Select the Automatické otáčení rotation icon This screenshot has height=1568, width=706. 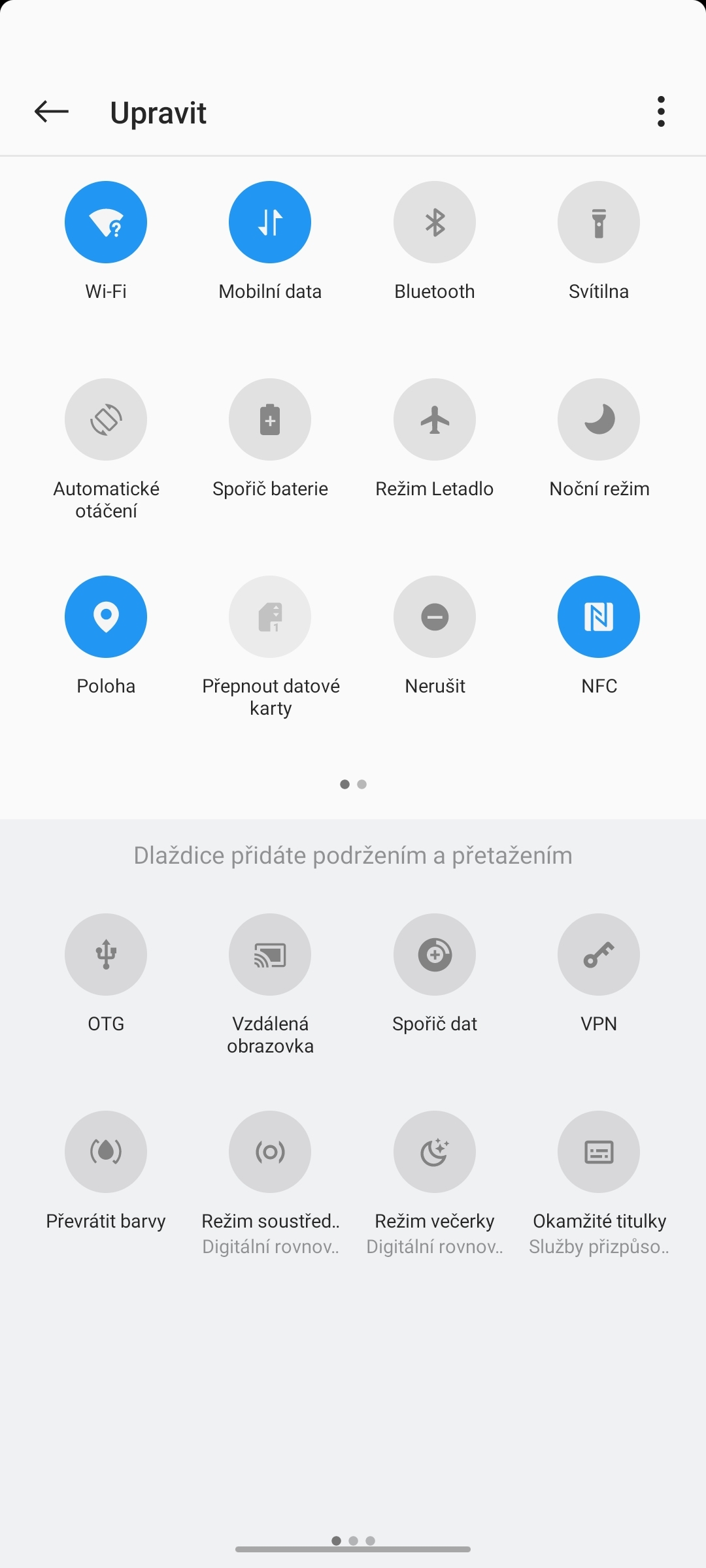106,419
